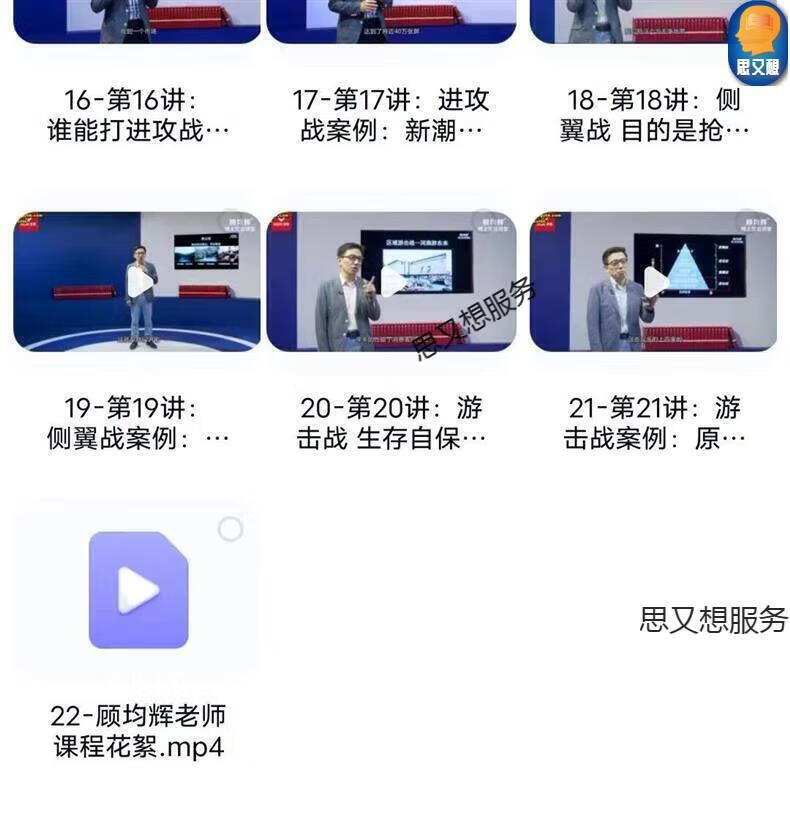The height and width of the screenshot is (837, 790).
Task: Open video 16-第16讲 谁能打进攻战
Action: (137, 21)
